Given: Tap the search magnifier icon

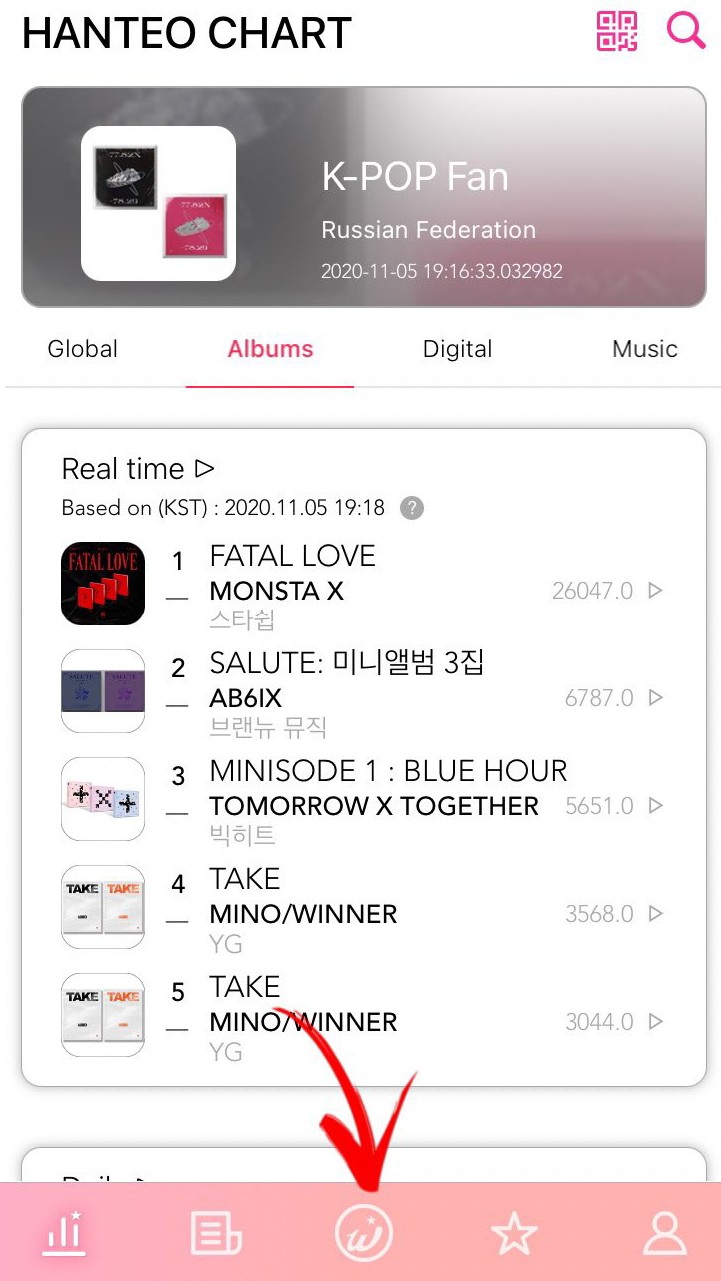Looking at the screenshot, I should pos(685,30).
